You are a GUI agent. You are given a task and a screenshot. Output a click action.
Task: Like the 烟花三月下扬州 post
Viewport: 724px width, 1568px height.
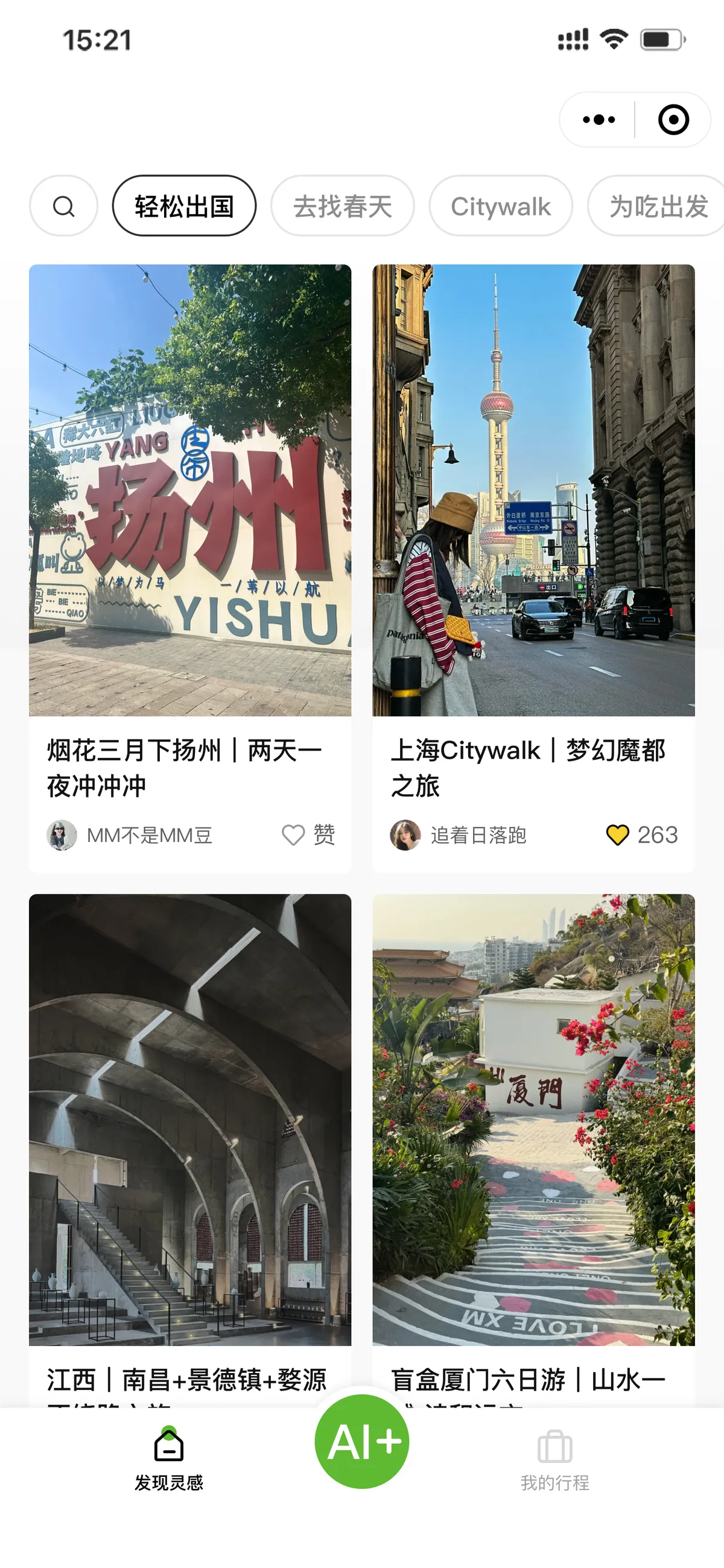click(293, 835)
